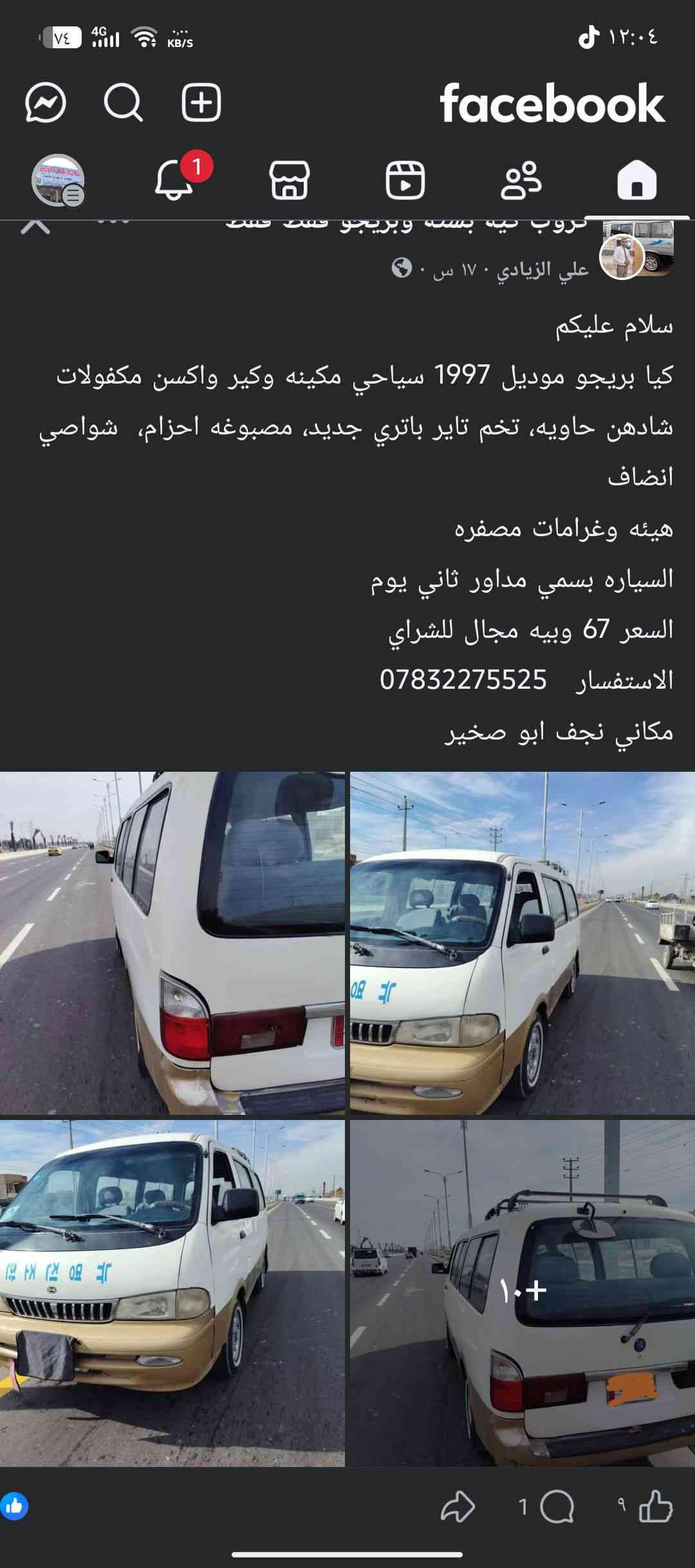Create a new post with plus icon

[x=201, y=103]
